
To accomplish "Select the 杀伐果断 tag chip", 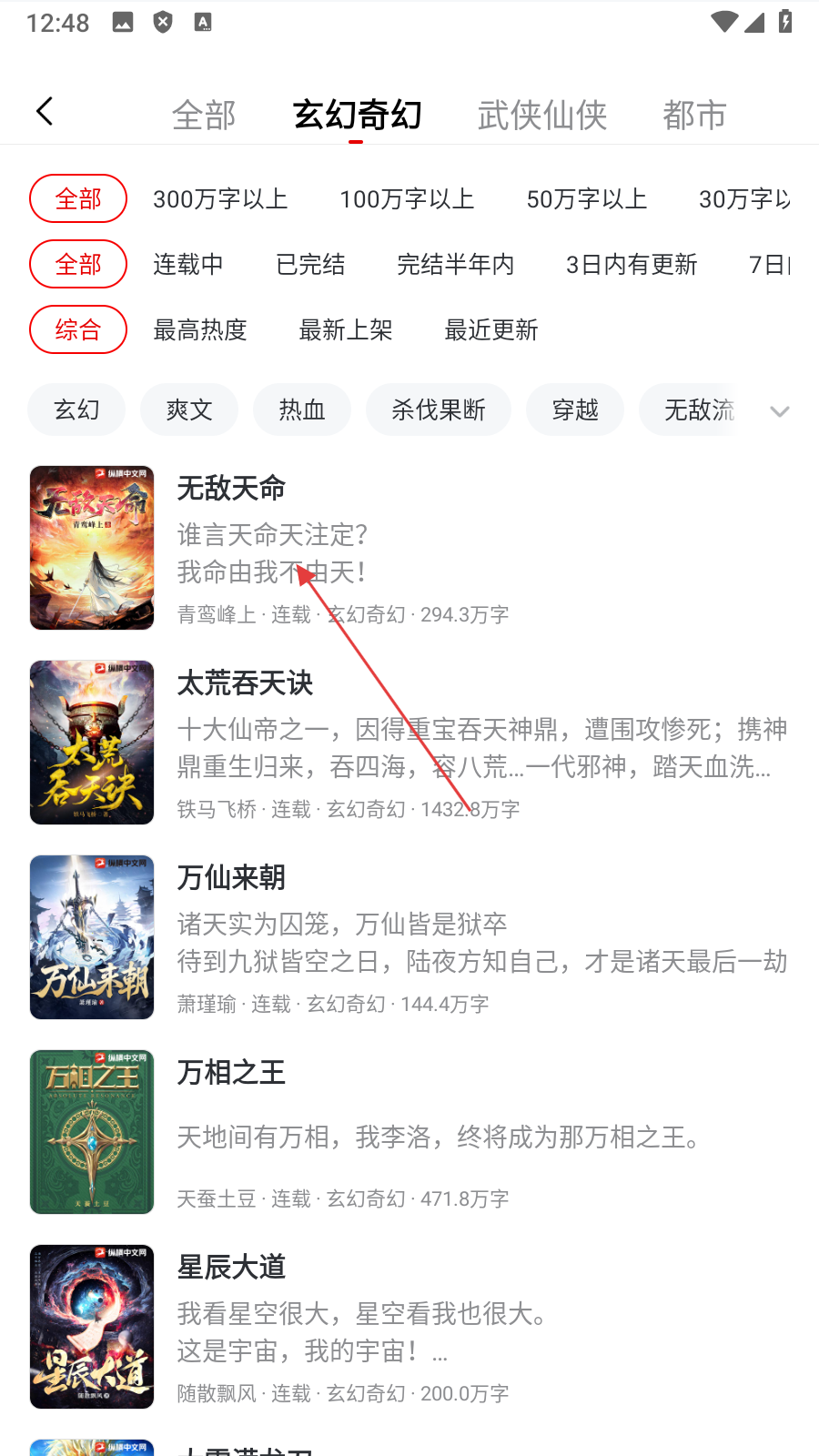I will pyautogui.click(x=439, y=410).
